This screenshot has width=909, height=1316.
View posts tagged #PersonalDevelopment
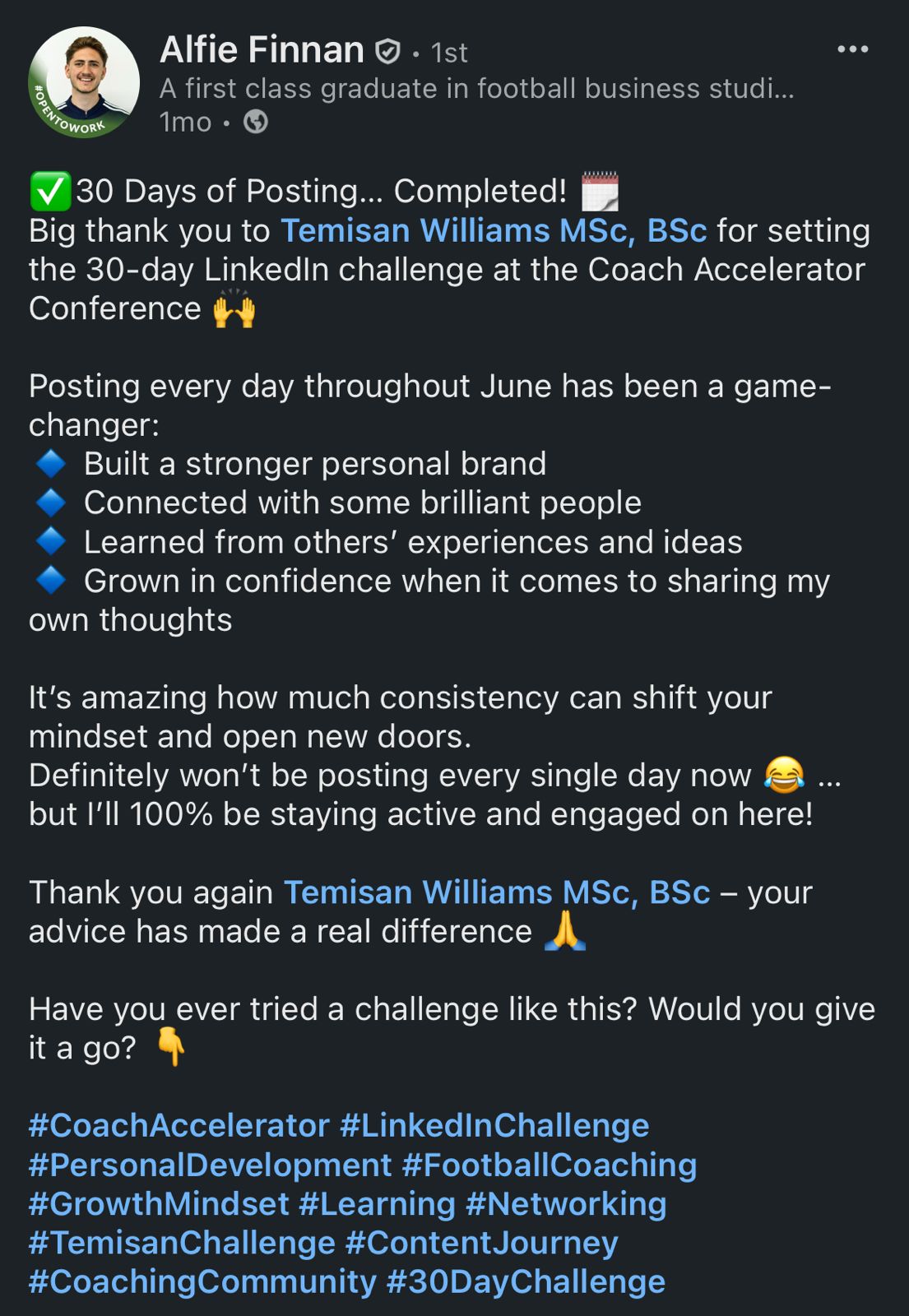[x=210, y=1165]
